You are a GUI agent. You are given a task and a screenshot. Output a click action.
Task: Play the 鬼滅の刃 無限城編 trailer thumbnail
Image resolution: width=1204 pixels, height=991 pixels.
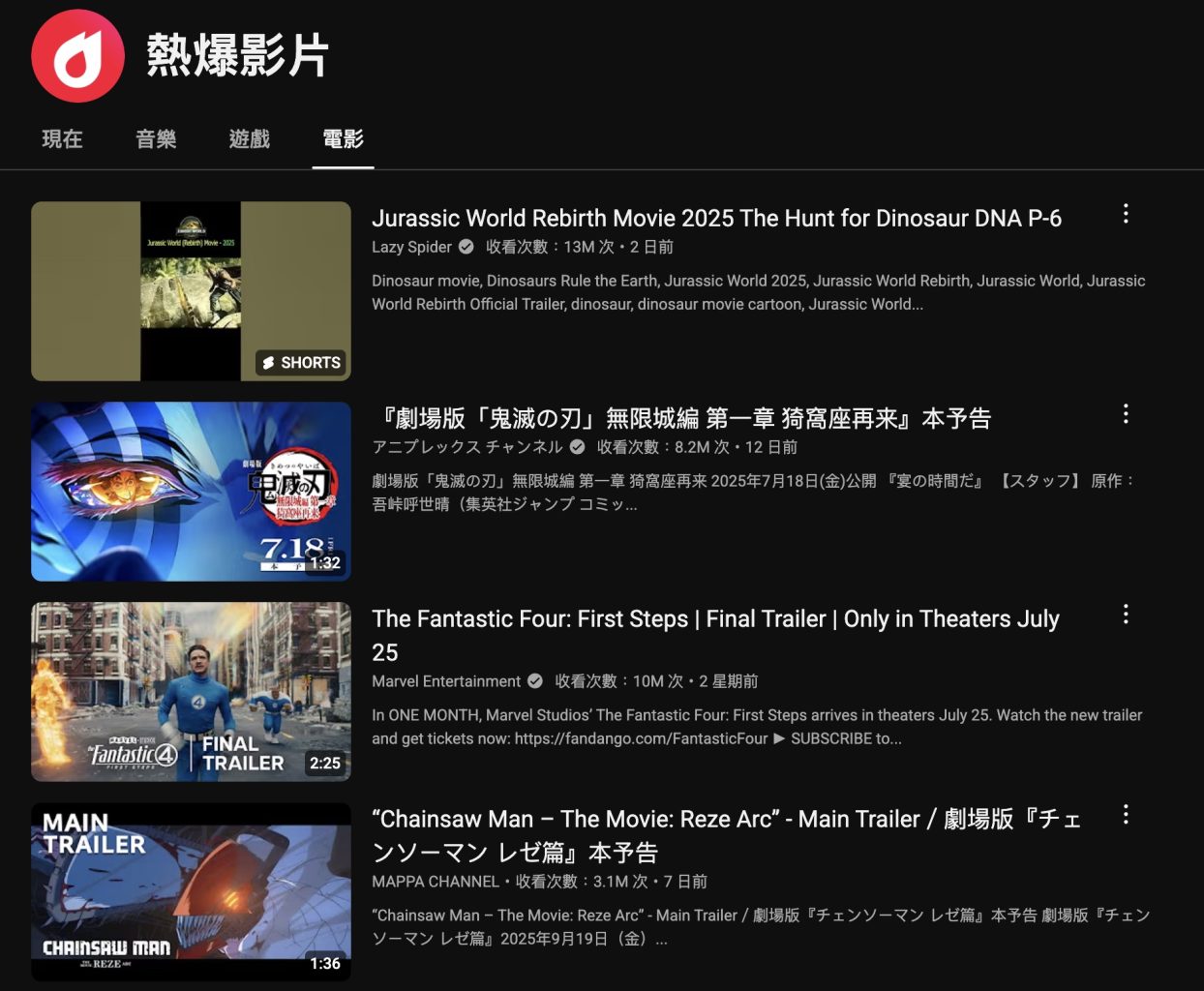[x=191, y=491]
